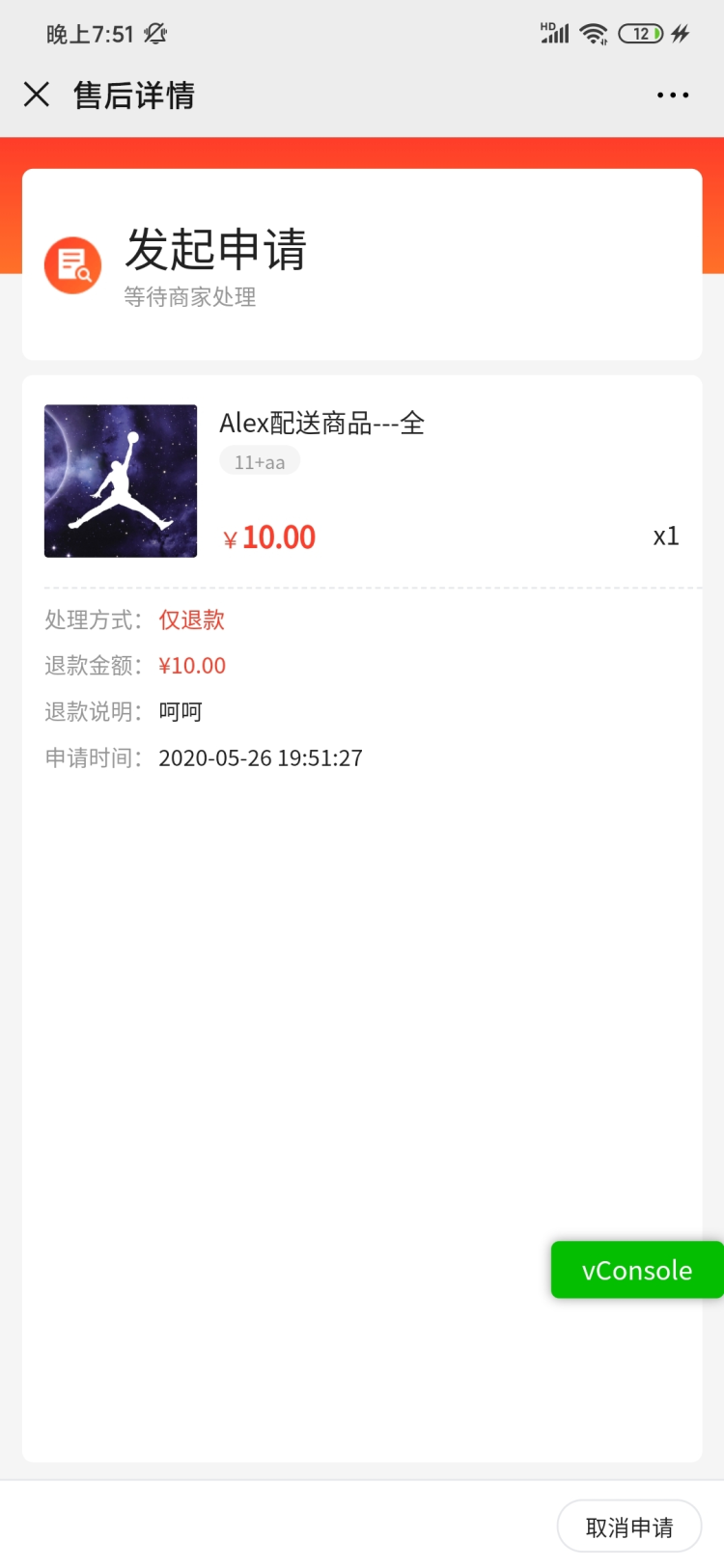Tap the battery level indicator
Screen dimensions: 724x1568
[641, 32]
